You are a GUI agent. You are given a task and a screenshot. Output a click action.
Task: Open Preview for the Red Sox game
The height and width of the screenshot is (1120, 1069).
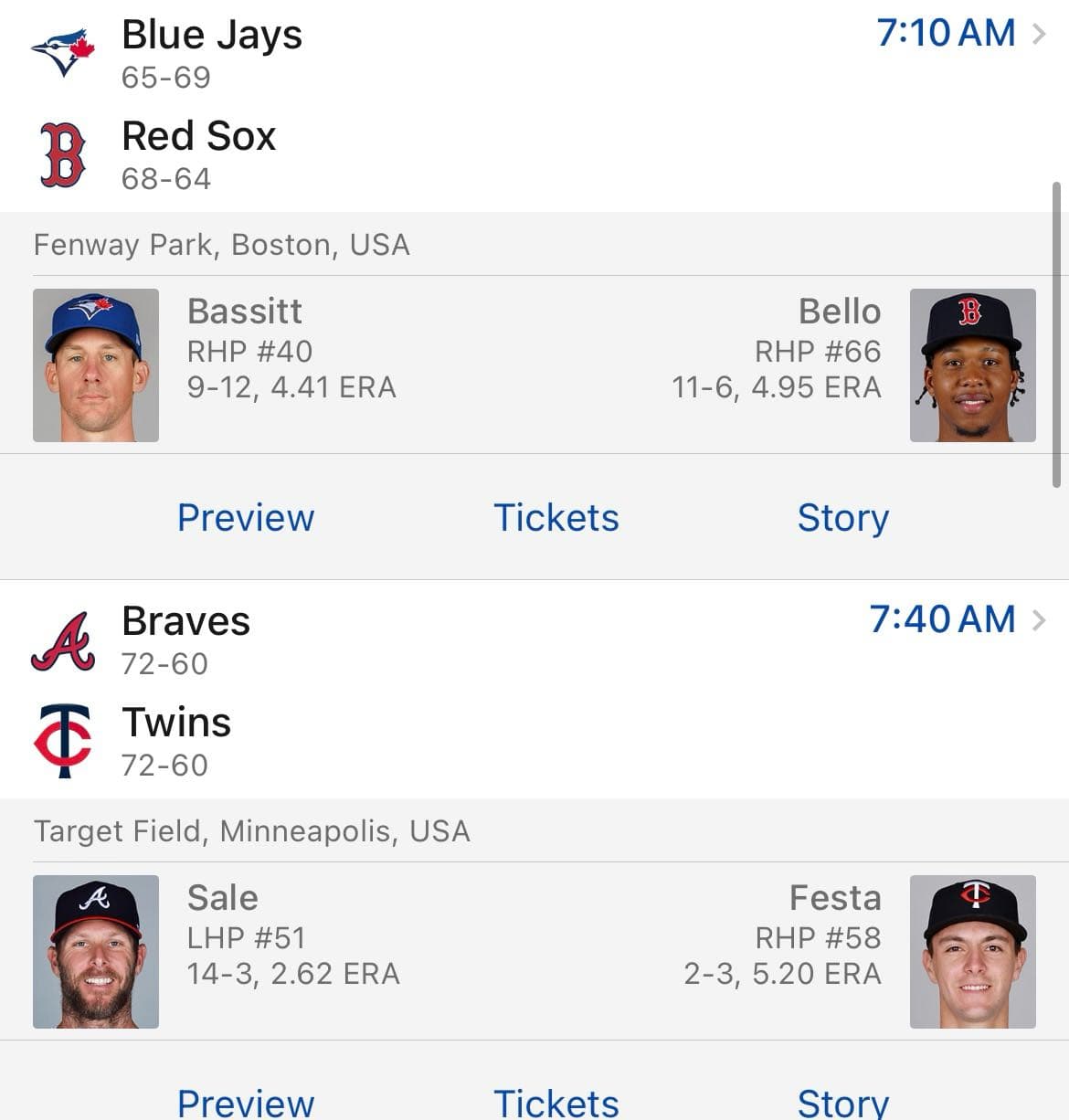pos(245,517)
